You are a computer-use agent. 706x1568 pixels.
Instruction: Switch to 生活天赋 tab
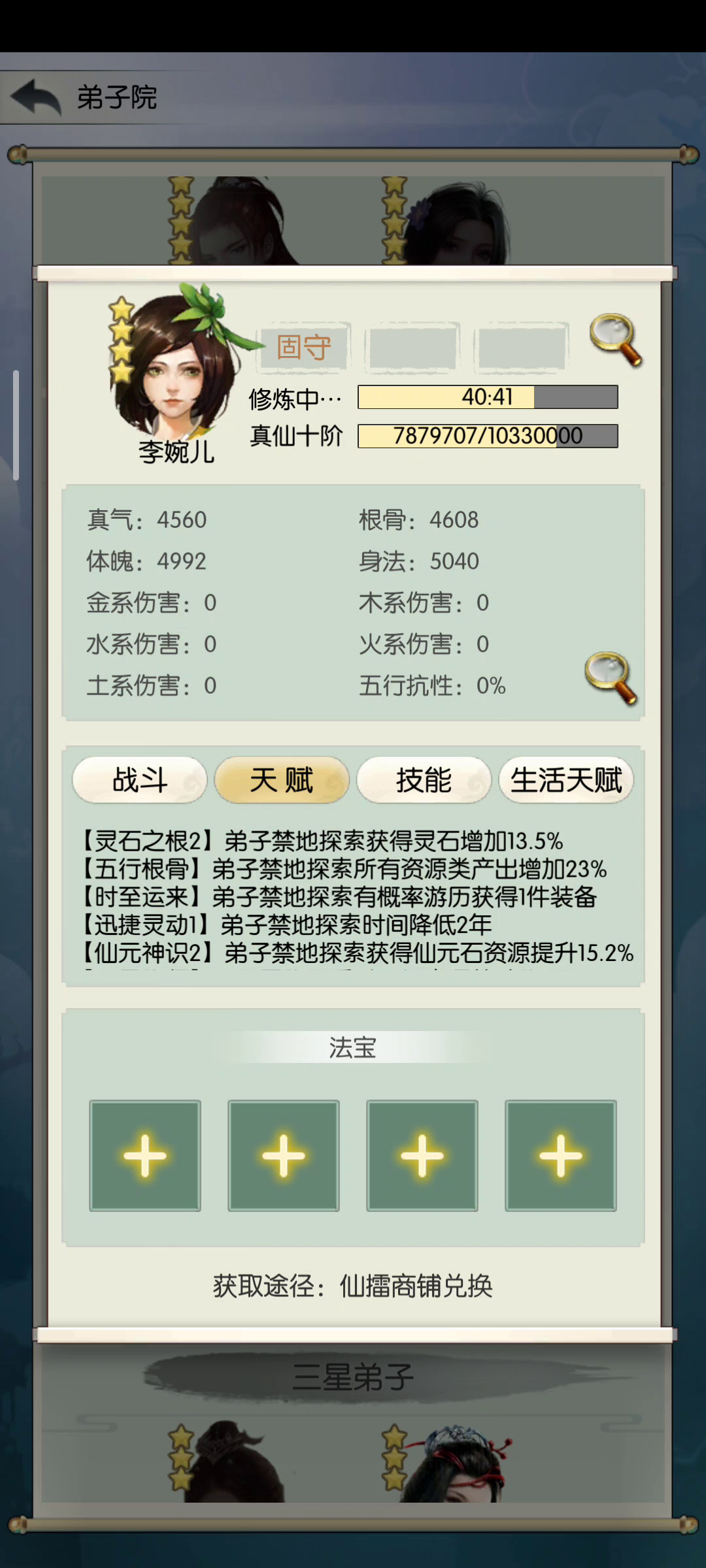click(566, 780)
